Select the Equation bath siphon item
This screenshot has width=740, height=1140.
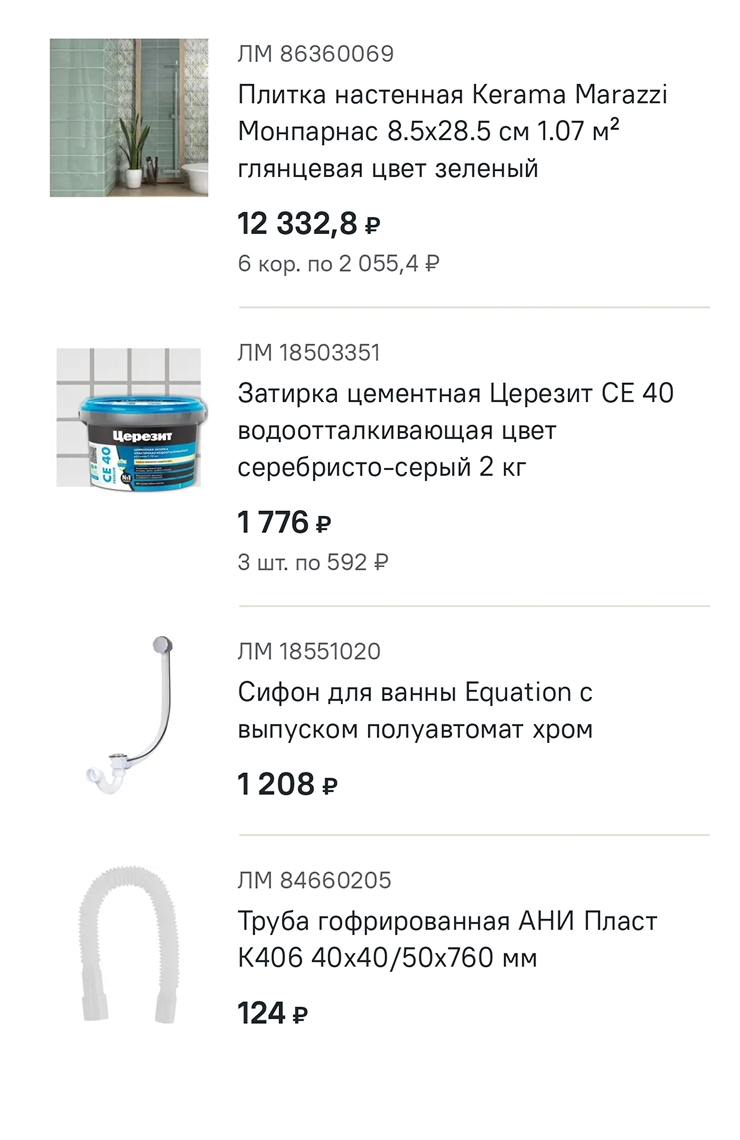[416, 711]
